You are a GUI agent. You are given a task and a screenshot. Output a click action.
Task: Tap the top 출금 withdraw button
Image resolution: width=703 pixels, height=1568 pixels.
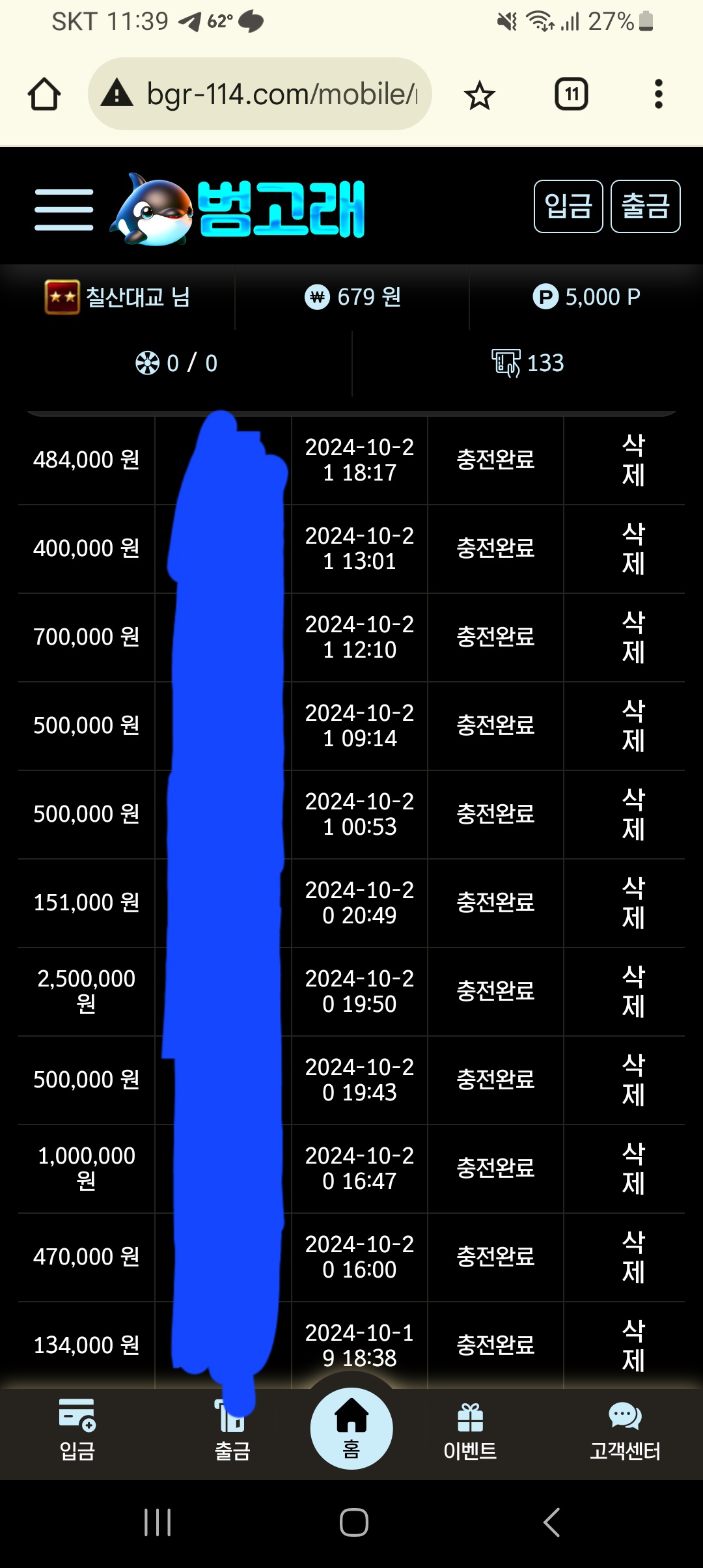click(x=646, y=206)
